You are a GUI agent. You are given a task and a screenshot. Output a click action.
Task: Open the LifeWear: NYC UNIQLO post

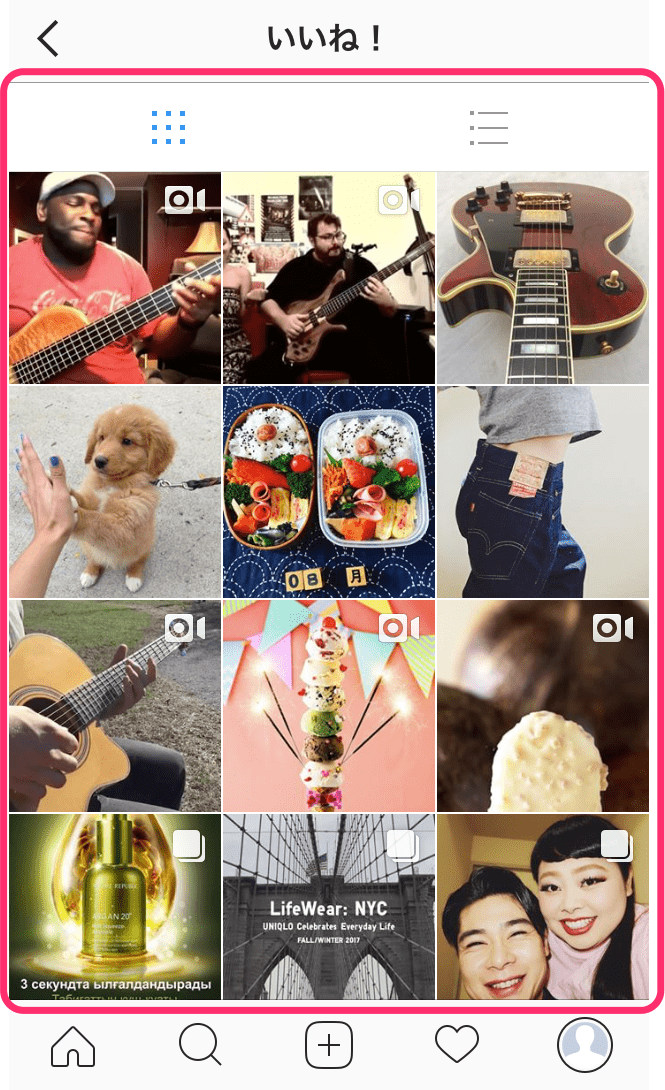329,906
